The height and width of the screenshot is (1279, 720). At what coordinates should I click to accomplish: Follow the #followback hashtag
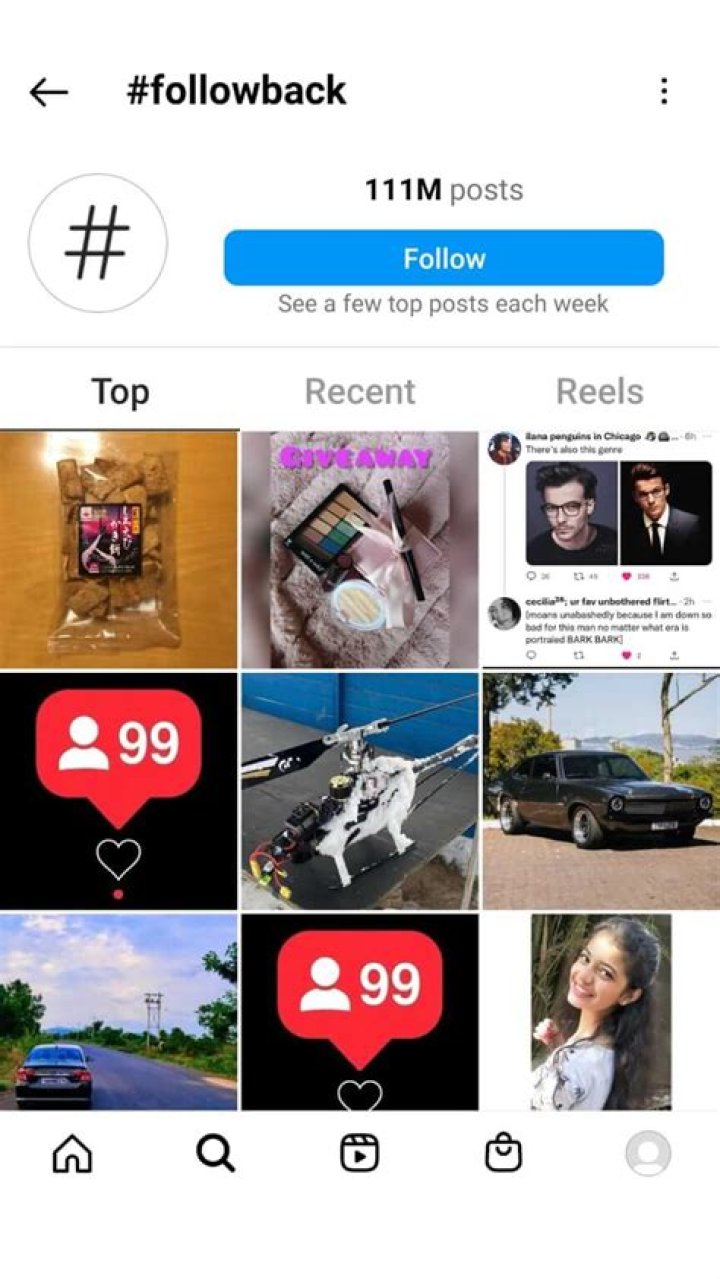443,258
